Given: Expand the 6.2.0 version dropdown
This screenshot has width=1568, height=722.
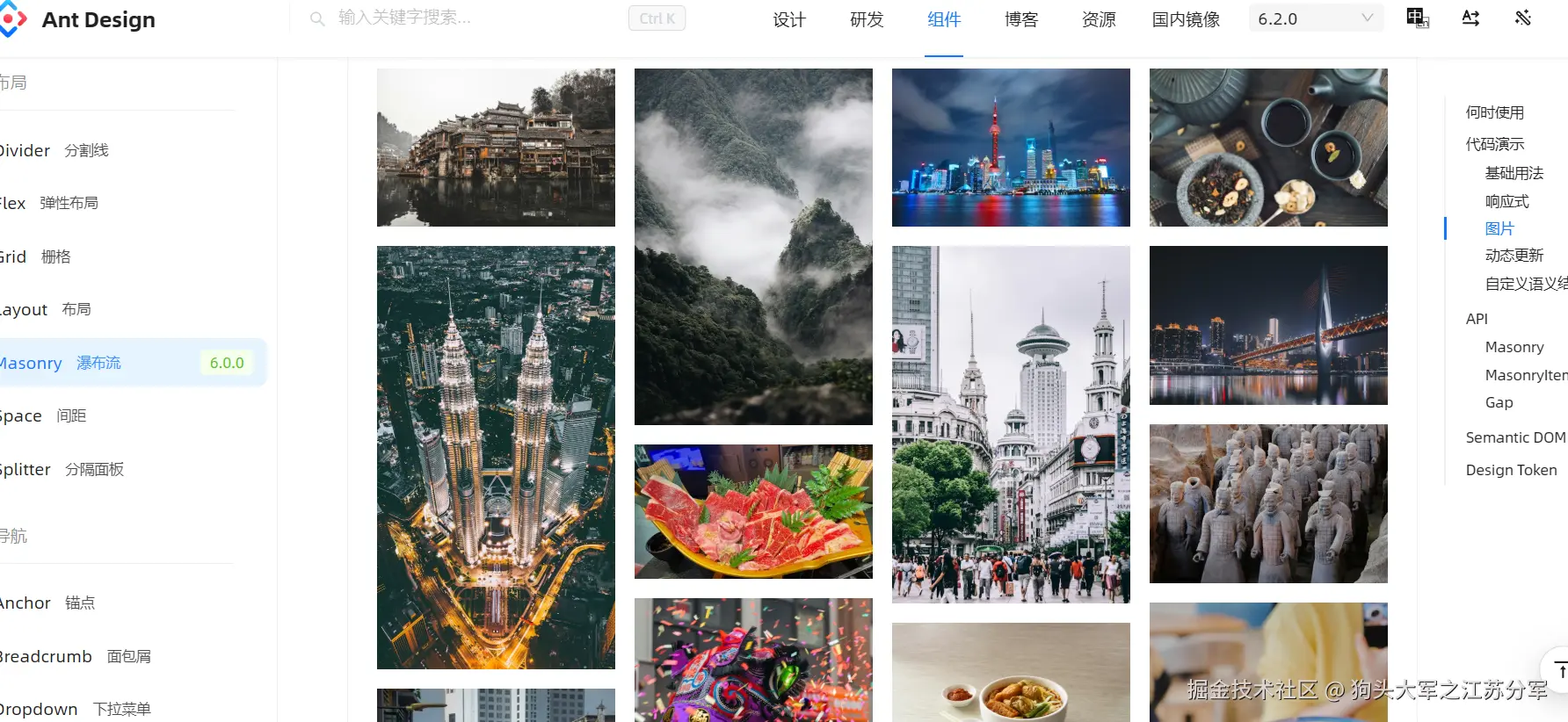Looking at the screenshot, I should pos(1315,18).
